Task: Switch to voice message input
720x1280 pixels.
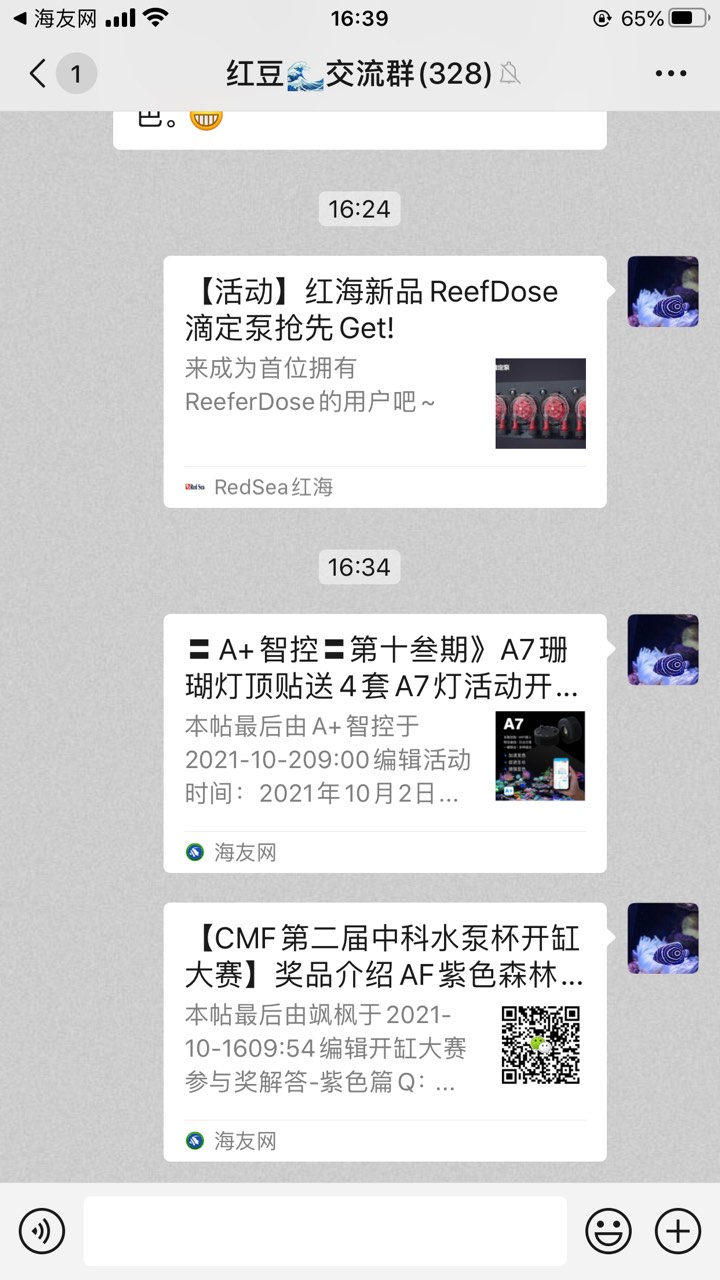Action: (41, 1230)
